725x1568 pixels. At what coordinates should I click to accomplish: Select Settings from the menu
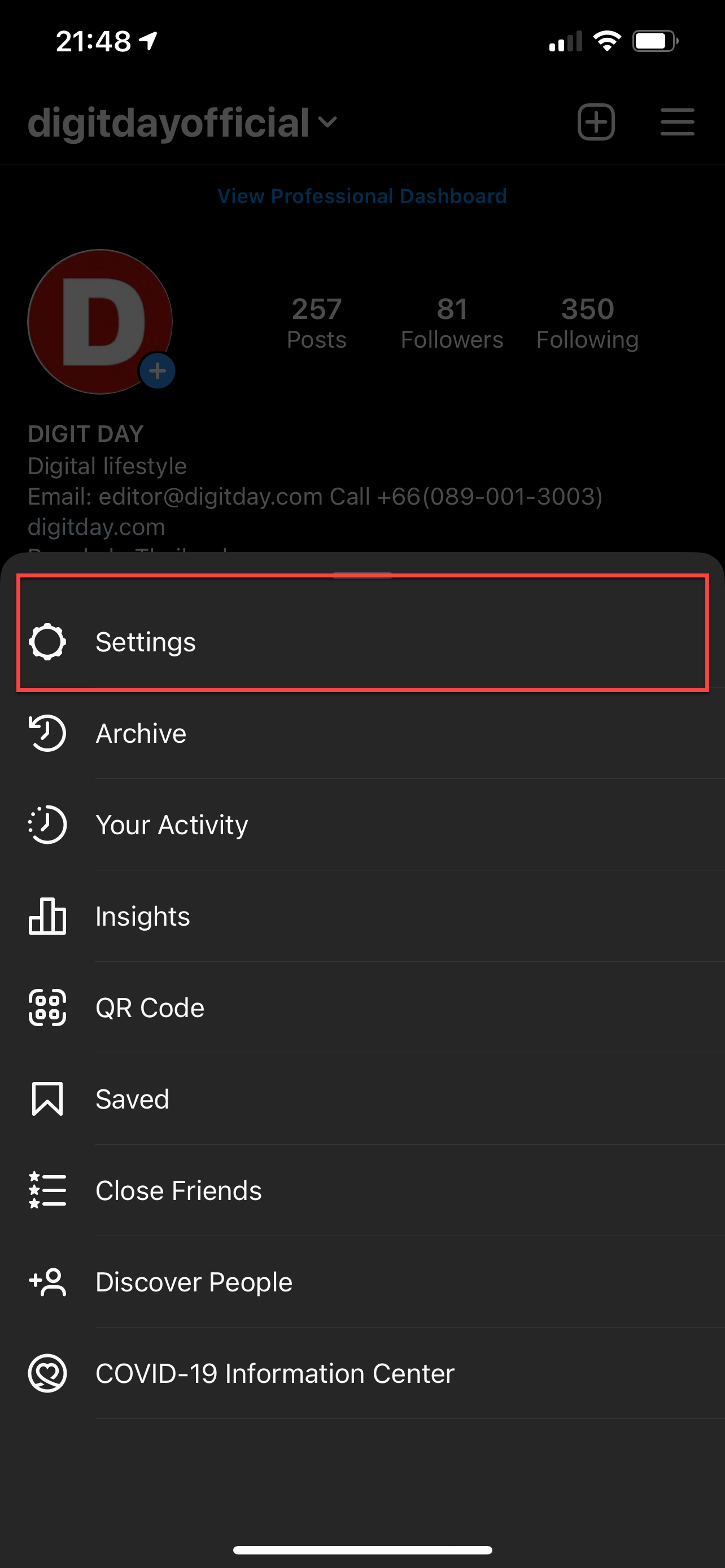(x=146, y=641)
